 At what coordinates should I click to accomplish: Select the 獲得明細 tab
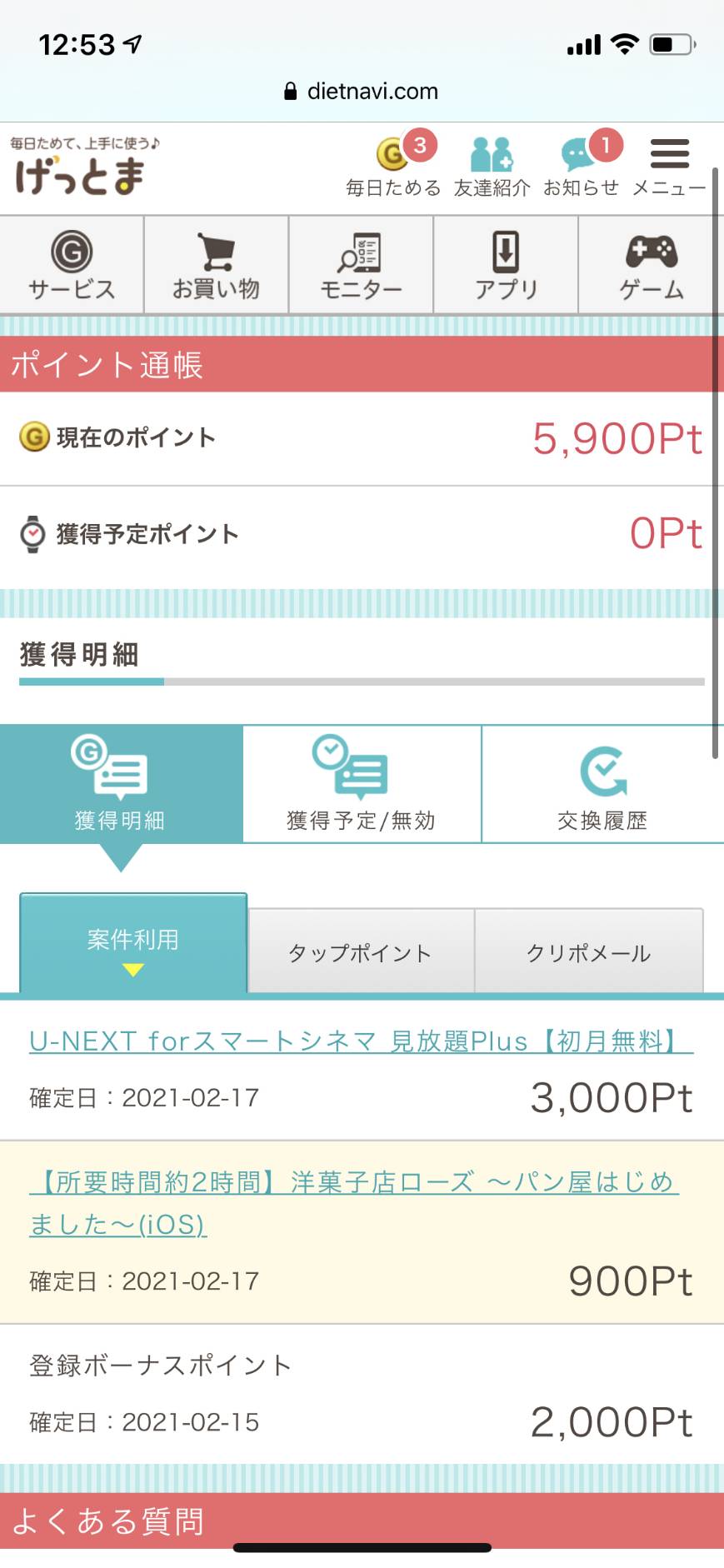click(x=121, y=784)
